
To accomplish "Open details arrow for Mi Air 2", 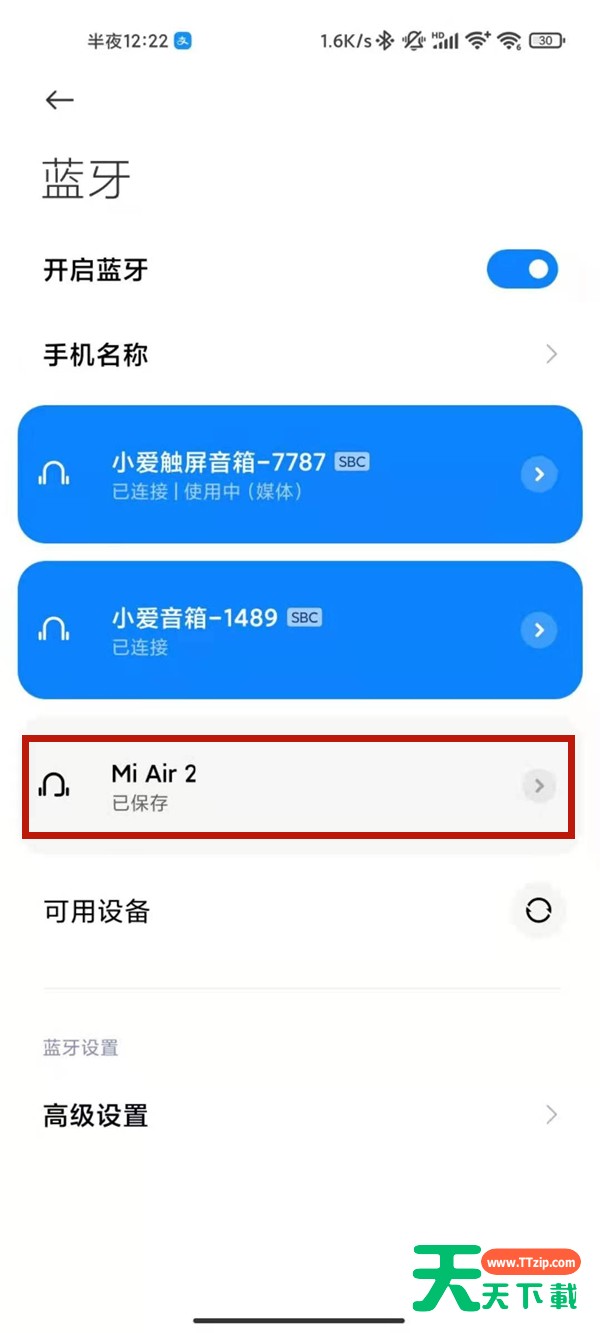I will click(x=539, y=786).
